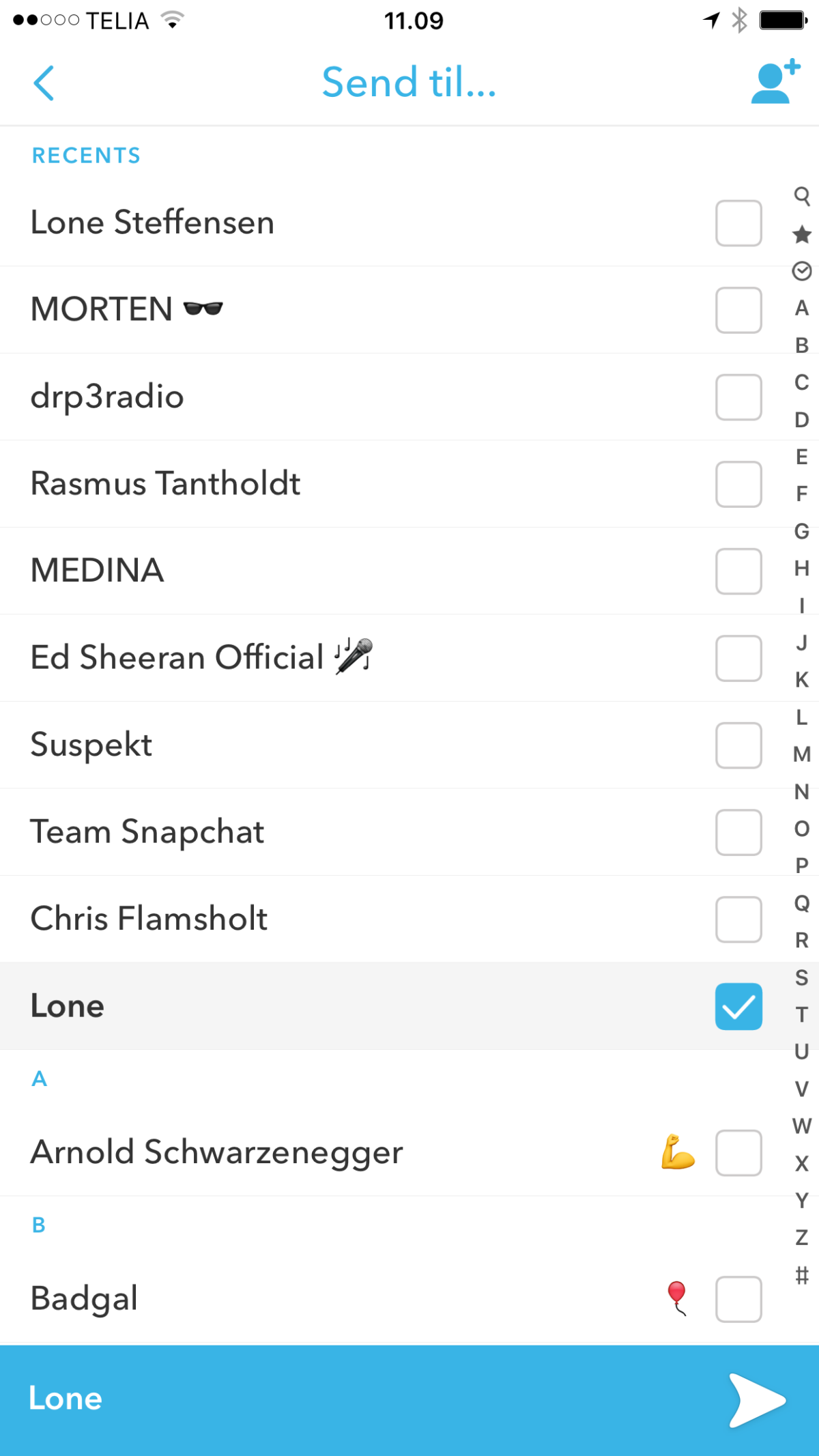This screenshot has height=1456, width=819.
Task: Add Chris Flamsholt to recipients
Action: [x=738, y=919]
